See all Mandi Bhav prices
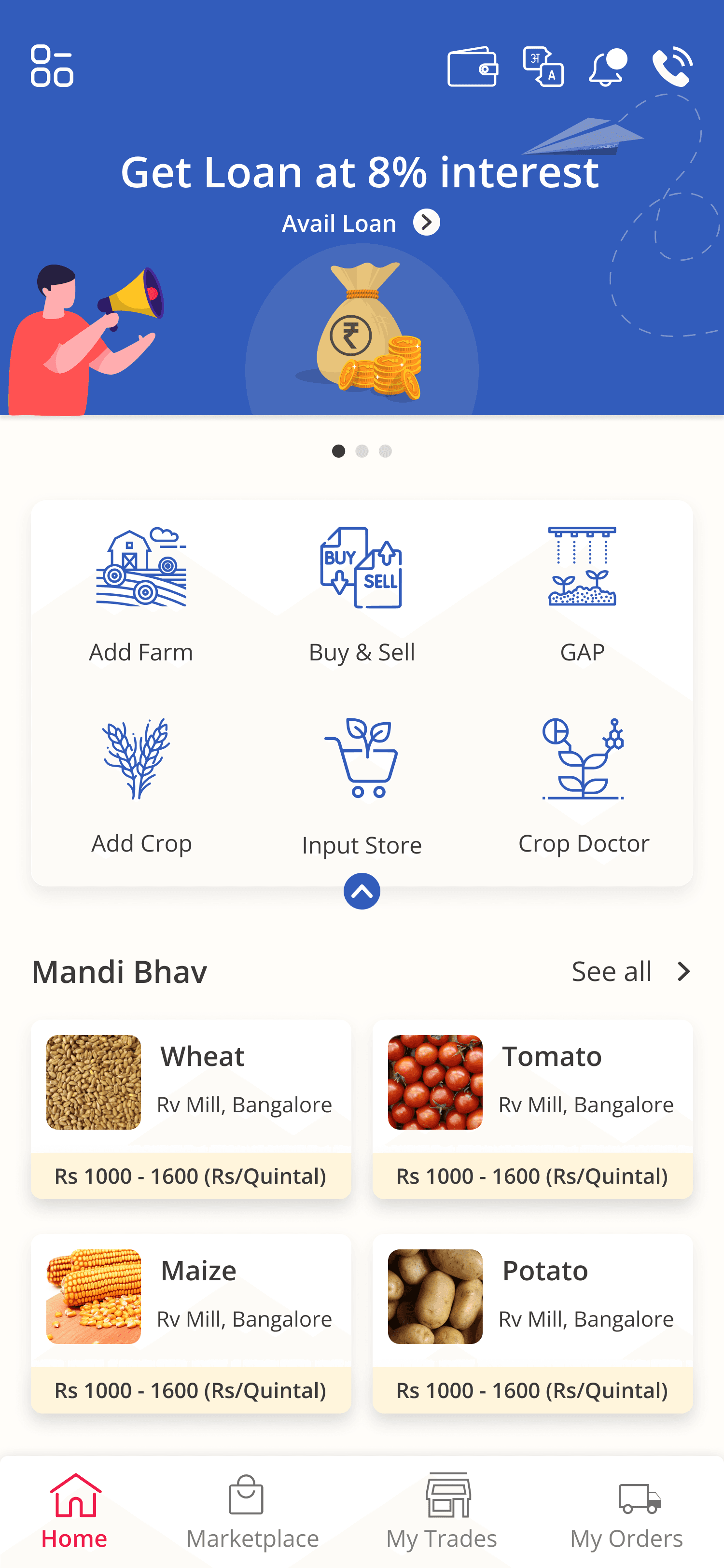Screen dimensions: 724x1568 click(631, 971)
